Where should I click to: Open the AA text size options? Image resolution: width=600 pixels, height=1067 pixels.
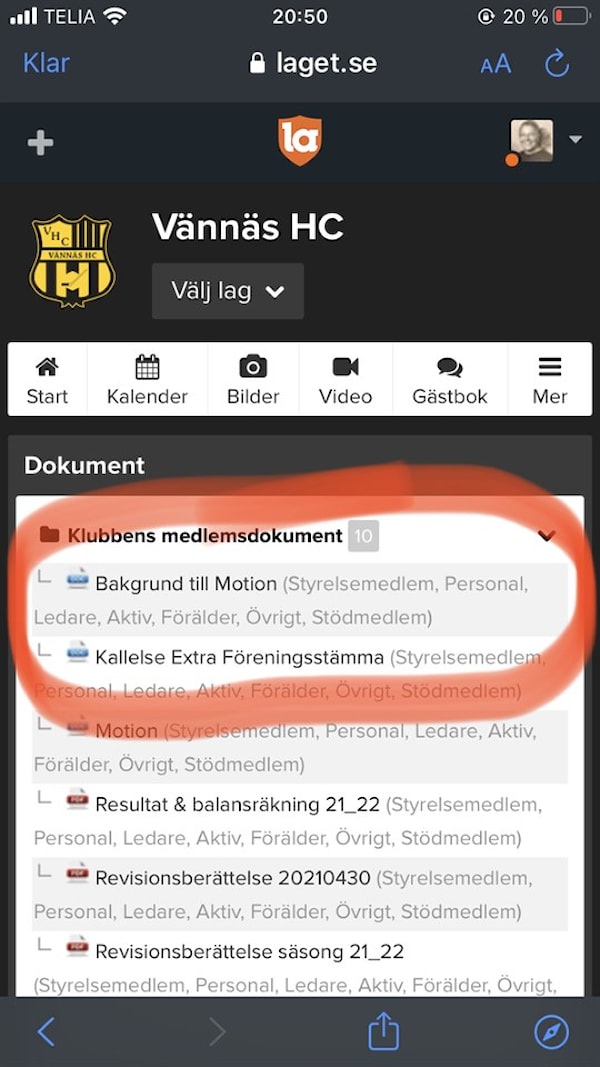(x=495, y=64)
